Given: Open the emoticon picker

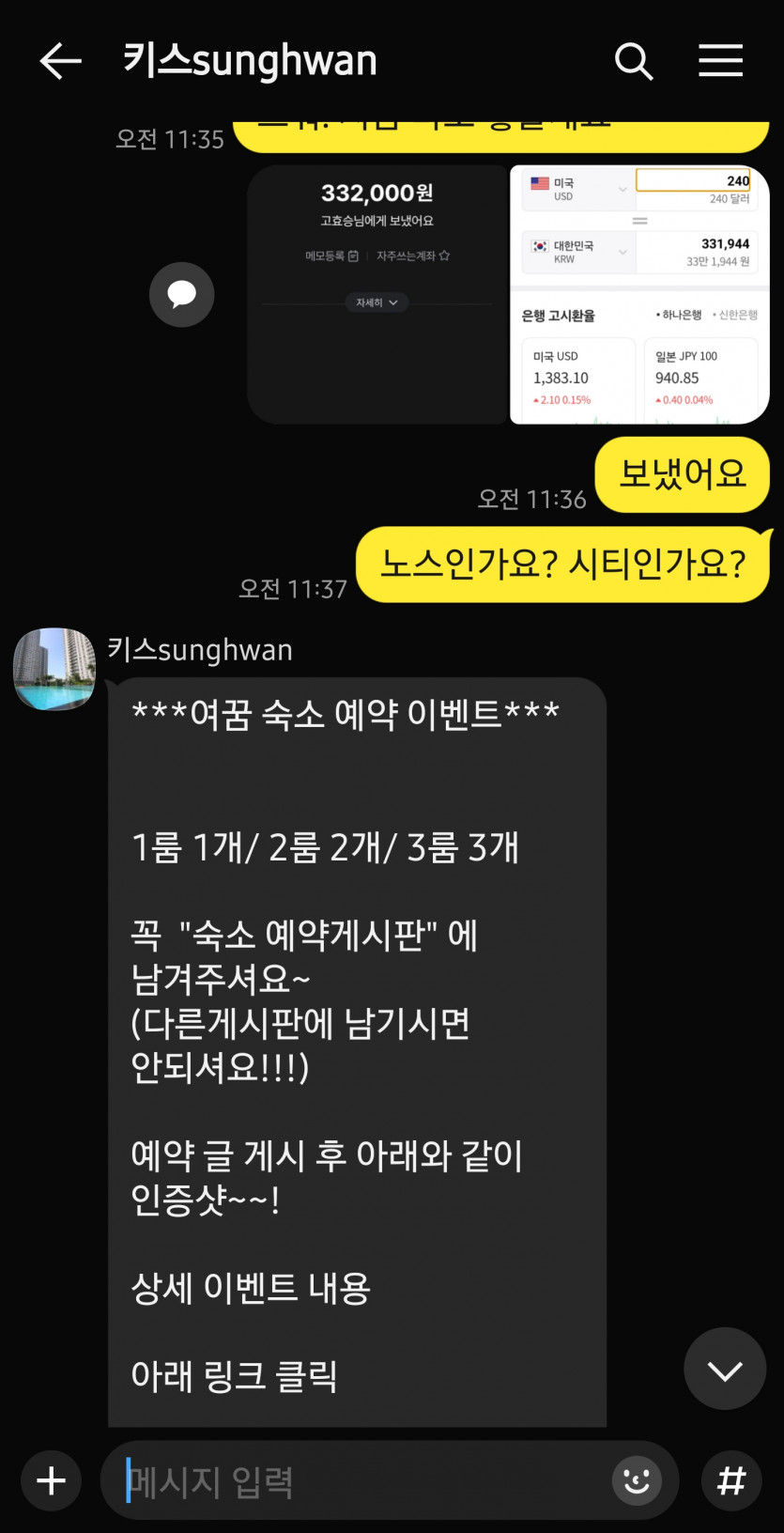Looking at the screenshot, I should coord(637,1481).
